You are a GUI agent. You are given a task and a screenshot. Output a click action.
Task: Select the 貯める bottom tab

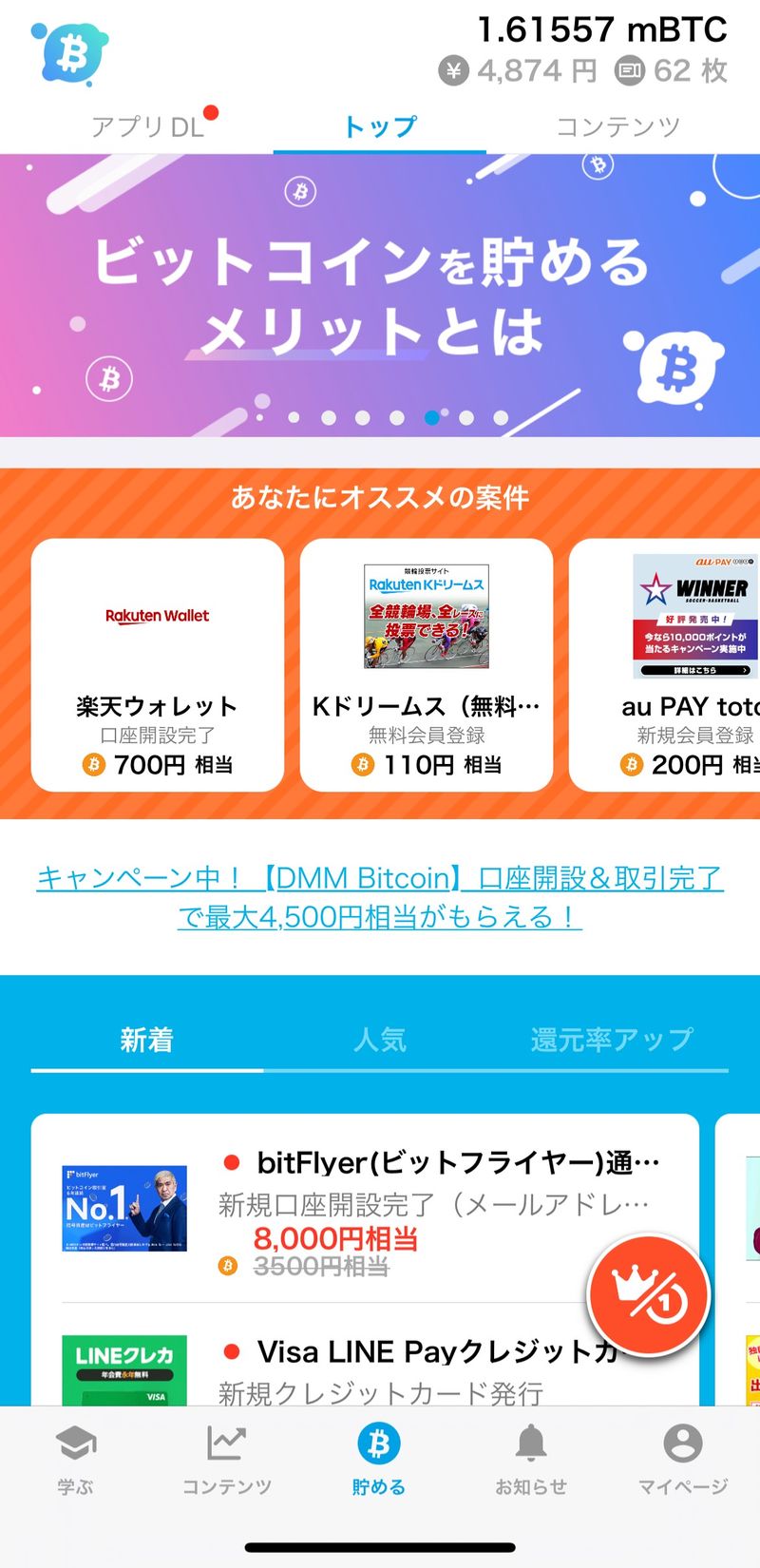[x=379, y=1459]
